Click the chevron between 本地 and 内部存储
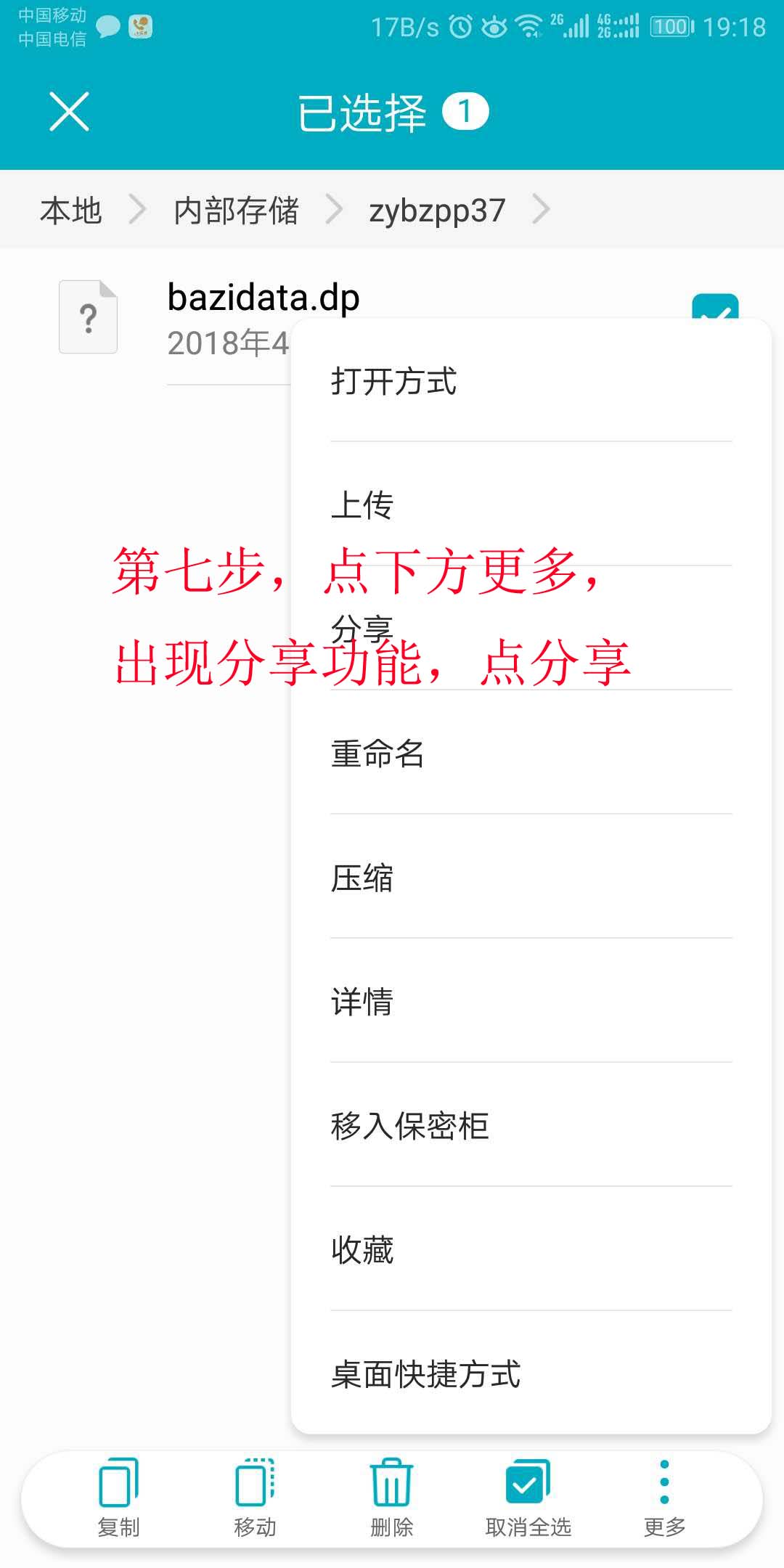The width and height of the screenshot is (784, 1568). coord(138,209)
